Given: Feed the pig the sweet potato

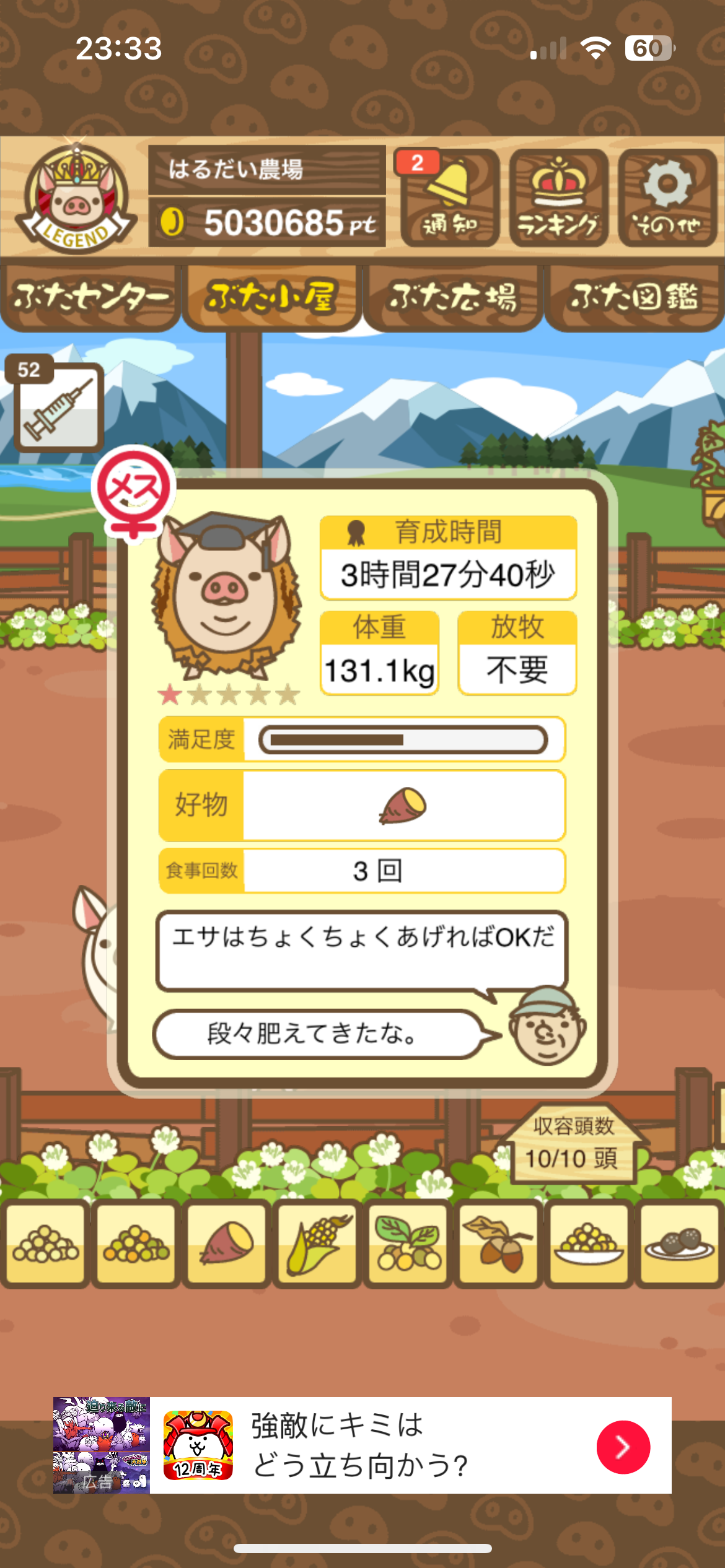Looking at the screenshot, I should click(226, 1244).
